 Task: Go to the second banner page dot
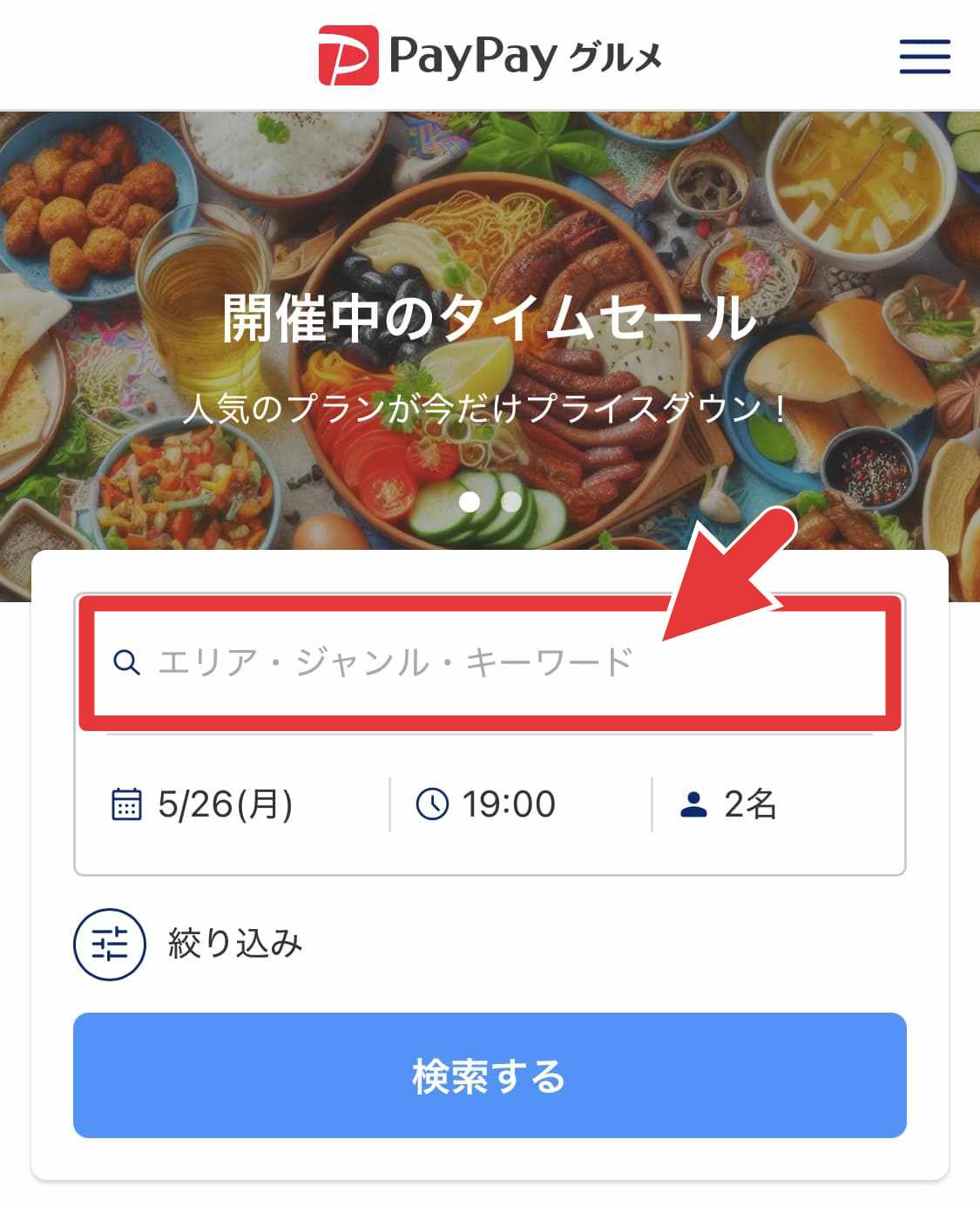[x=512, y=502]
